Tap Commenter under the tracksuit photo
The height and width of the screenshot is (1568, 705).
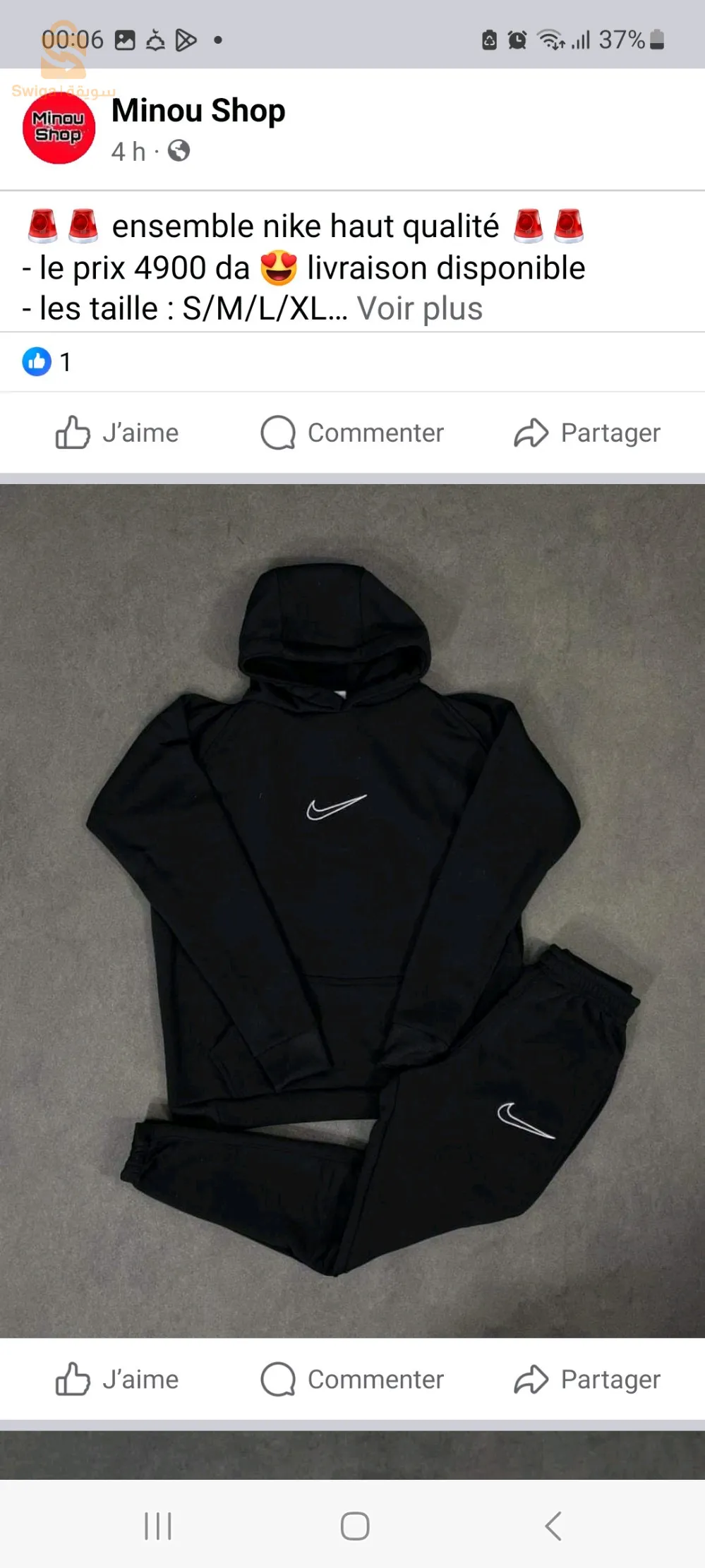[352, 1380]
